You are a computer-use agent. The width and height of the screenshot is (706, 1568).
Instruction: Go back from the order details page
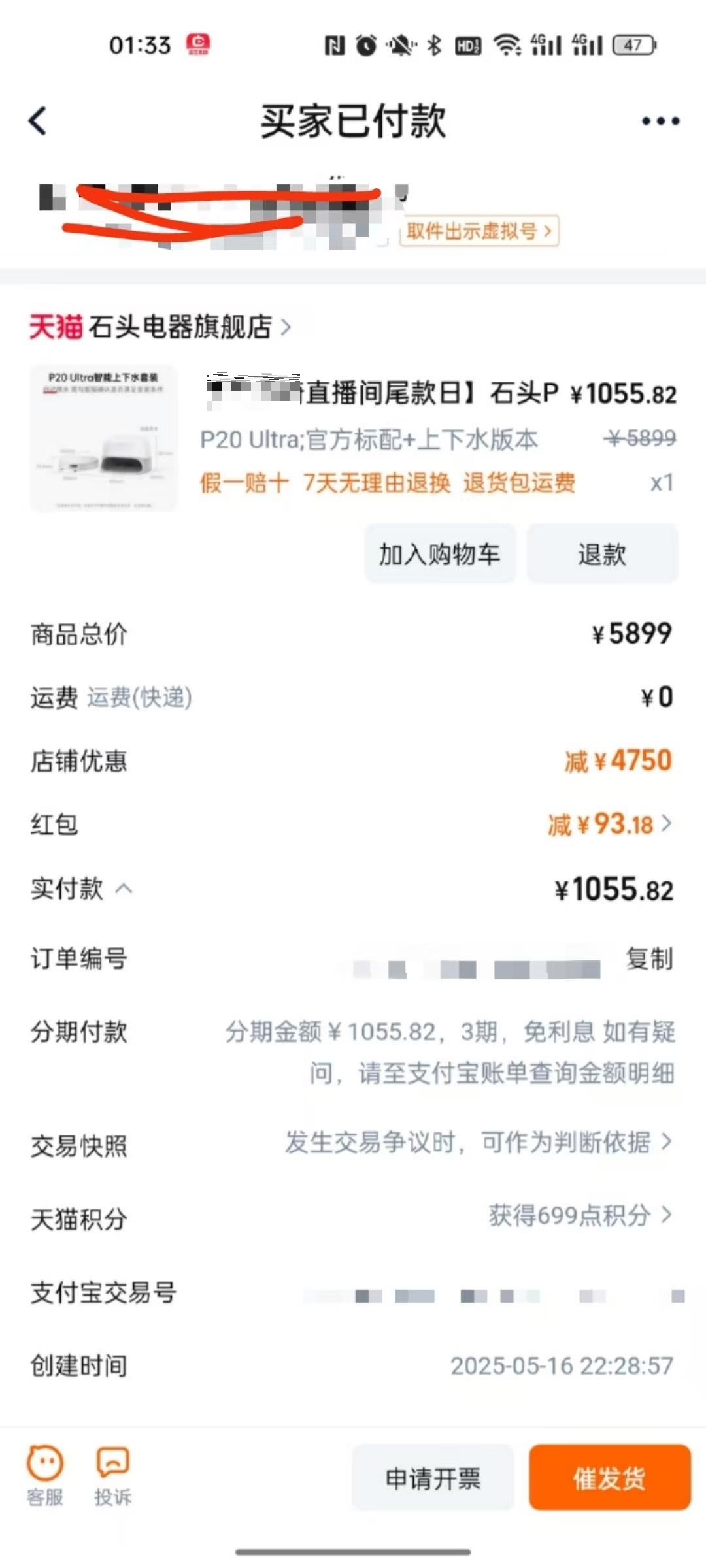pos(38,121)
